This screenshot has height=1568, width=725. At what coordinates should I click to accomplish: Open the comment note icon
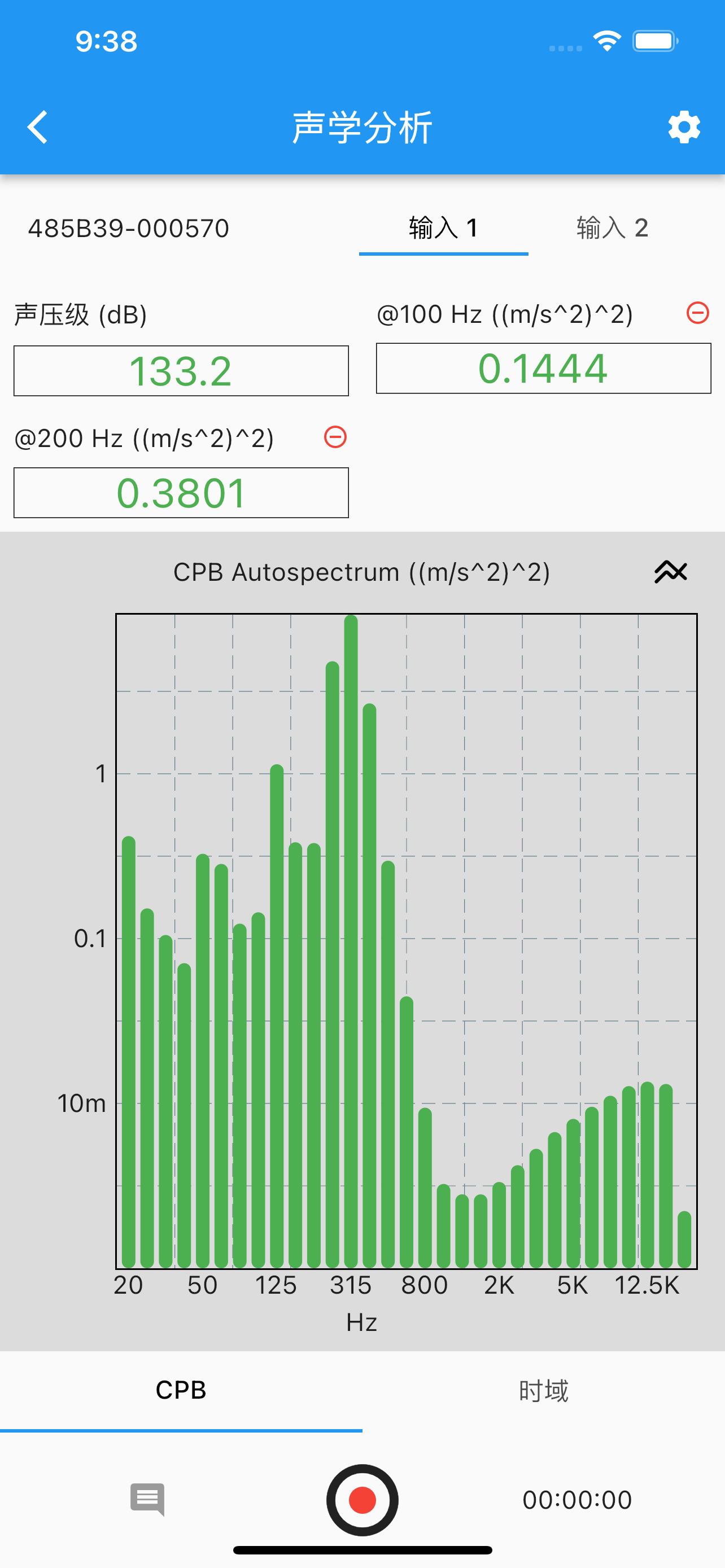coord(147,1499)
